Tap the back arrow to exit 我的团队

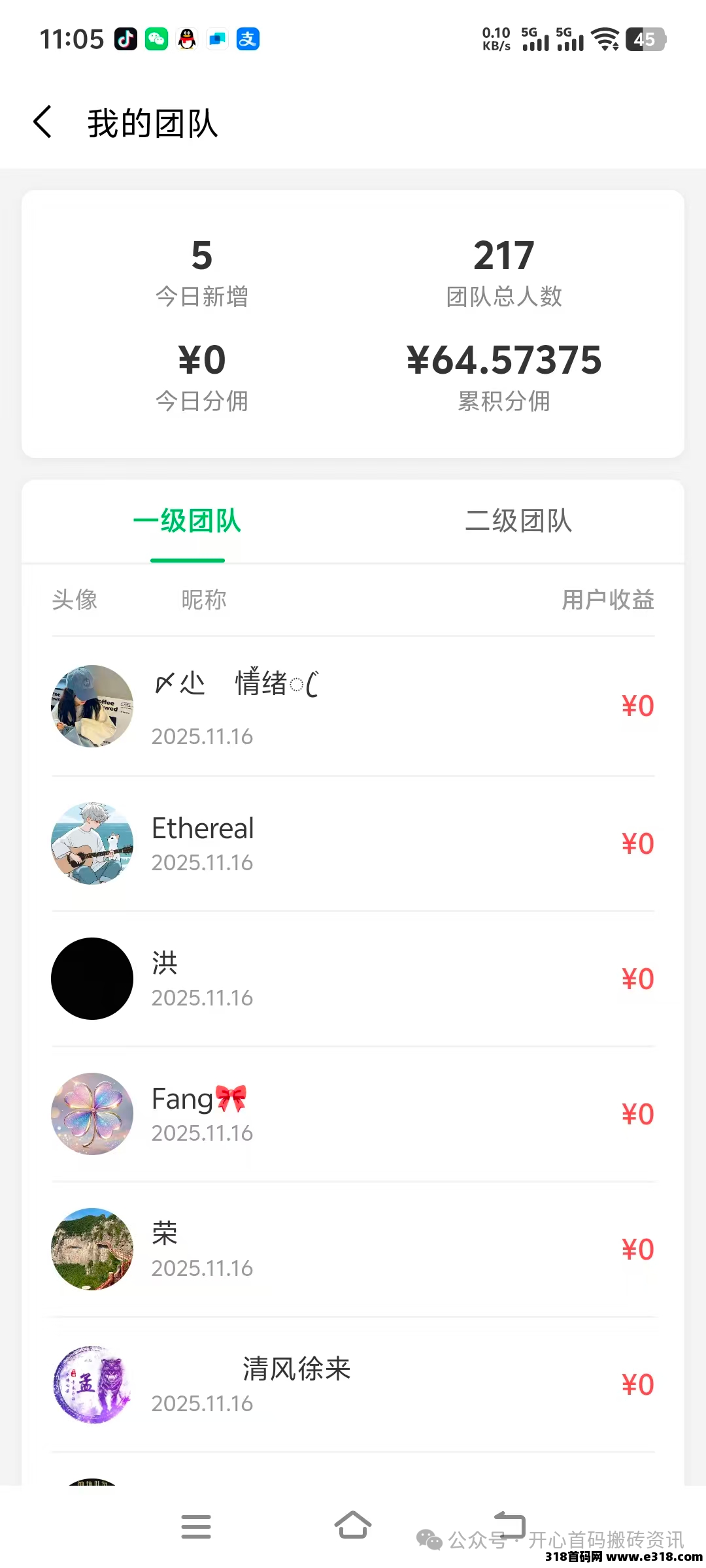pyautogui.click(x=43, y=122)
